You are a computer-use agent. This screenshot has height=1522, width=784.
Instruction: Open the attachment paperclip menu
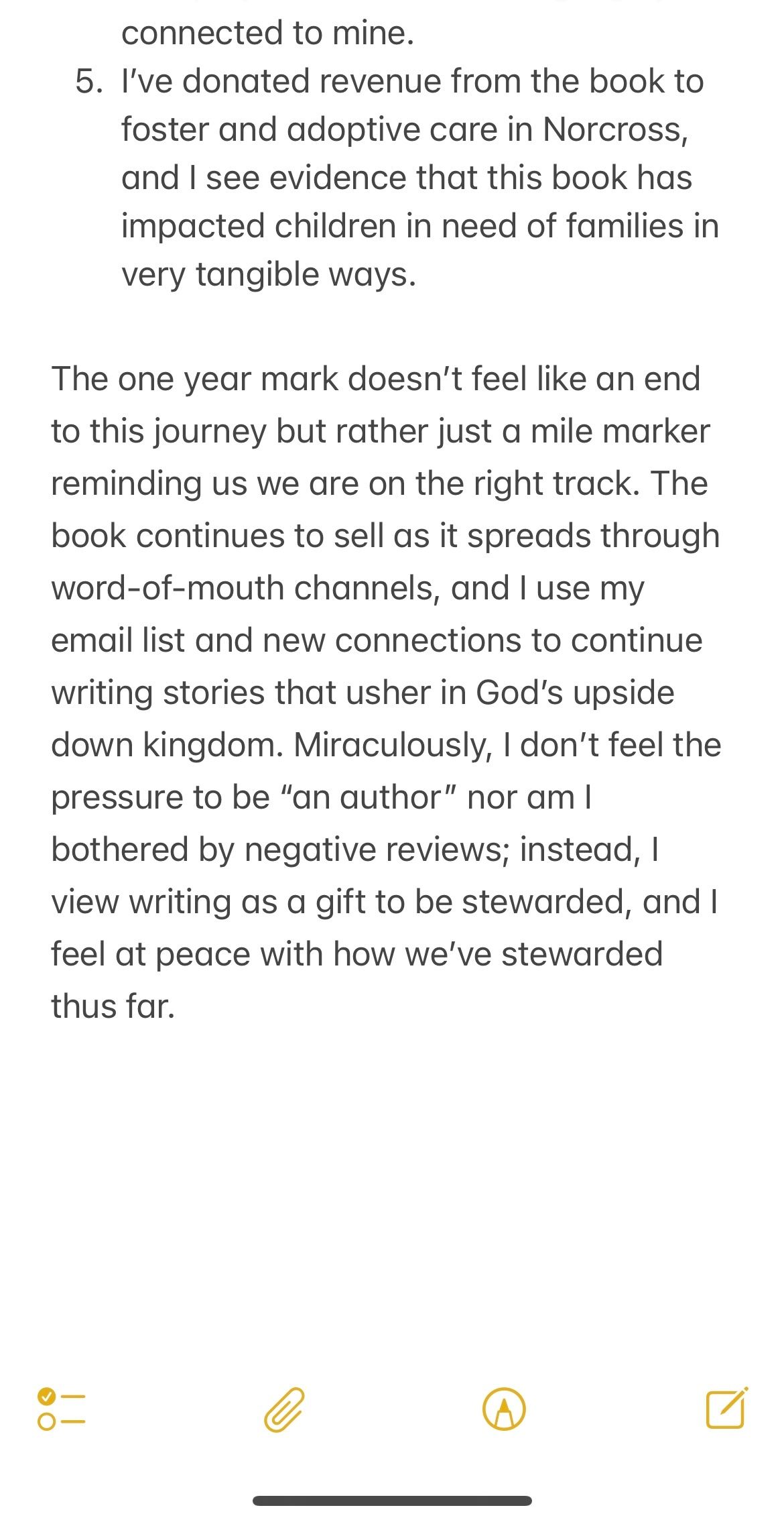pyautogui.click(x=284, y=1410)
